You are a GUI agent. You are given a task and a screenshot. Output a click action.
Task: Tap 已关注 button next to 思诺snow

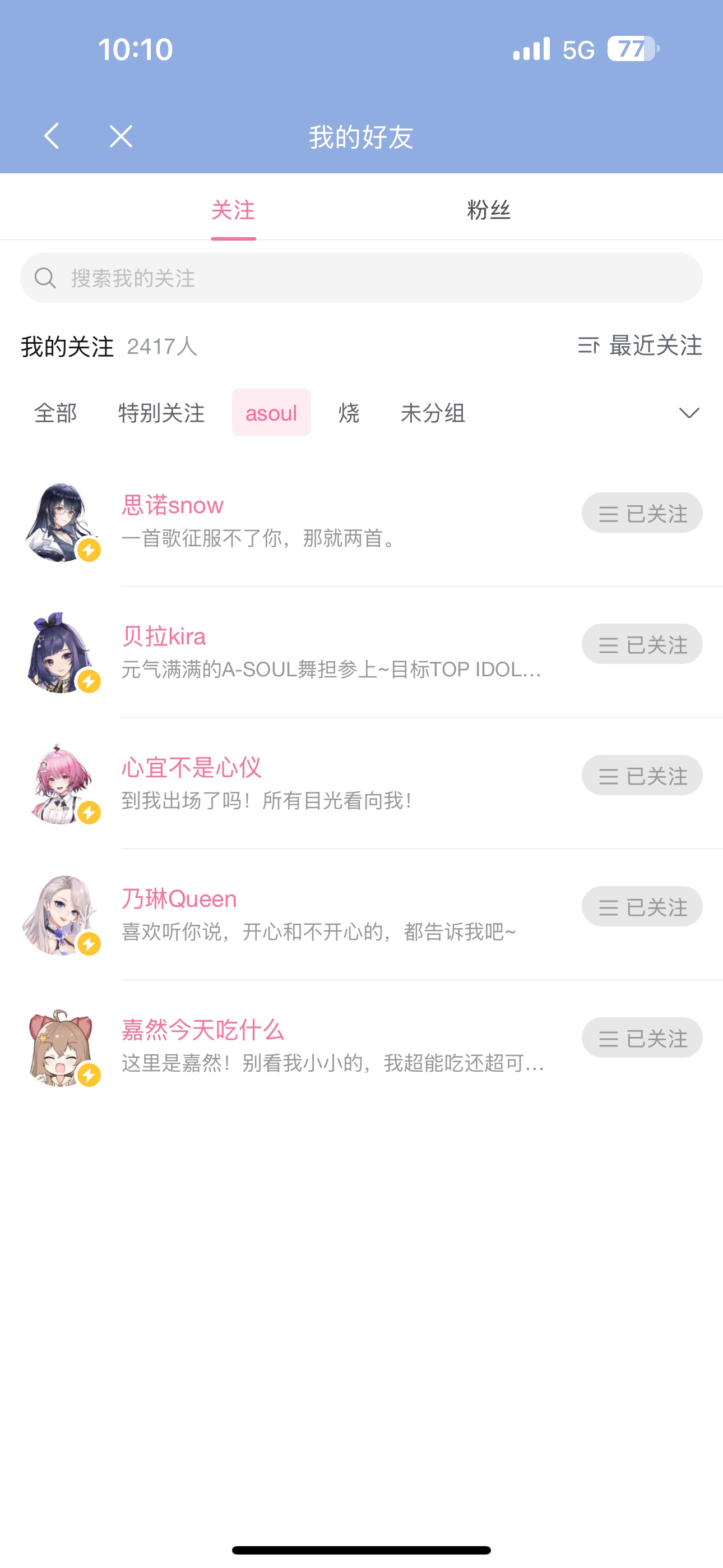pos(642,513)
